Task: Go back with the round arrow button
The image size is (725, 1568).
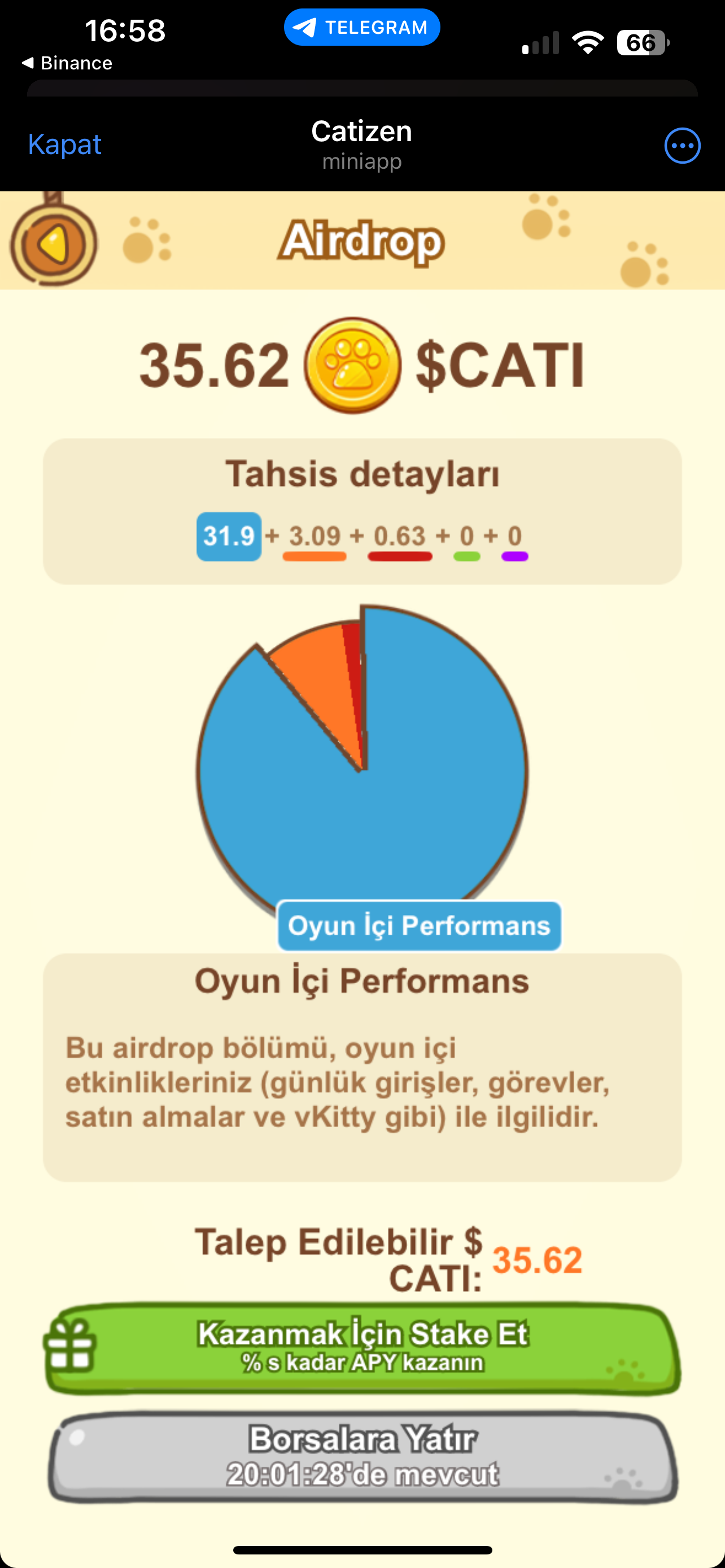Action: [54, 242]
